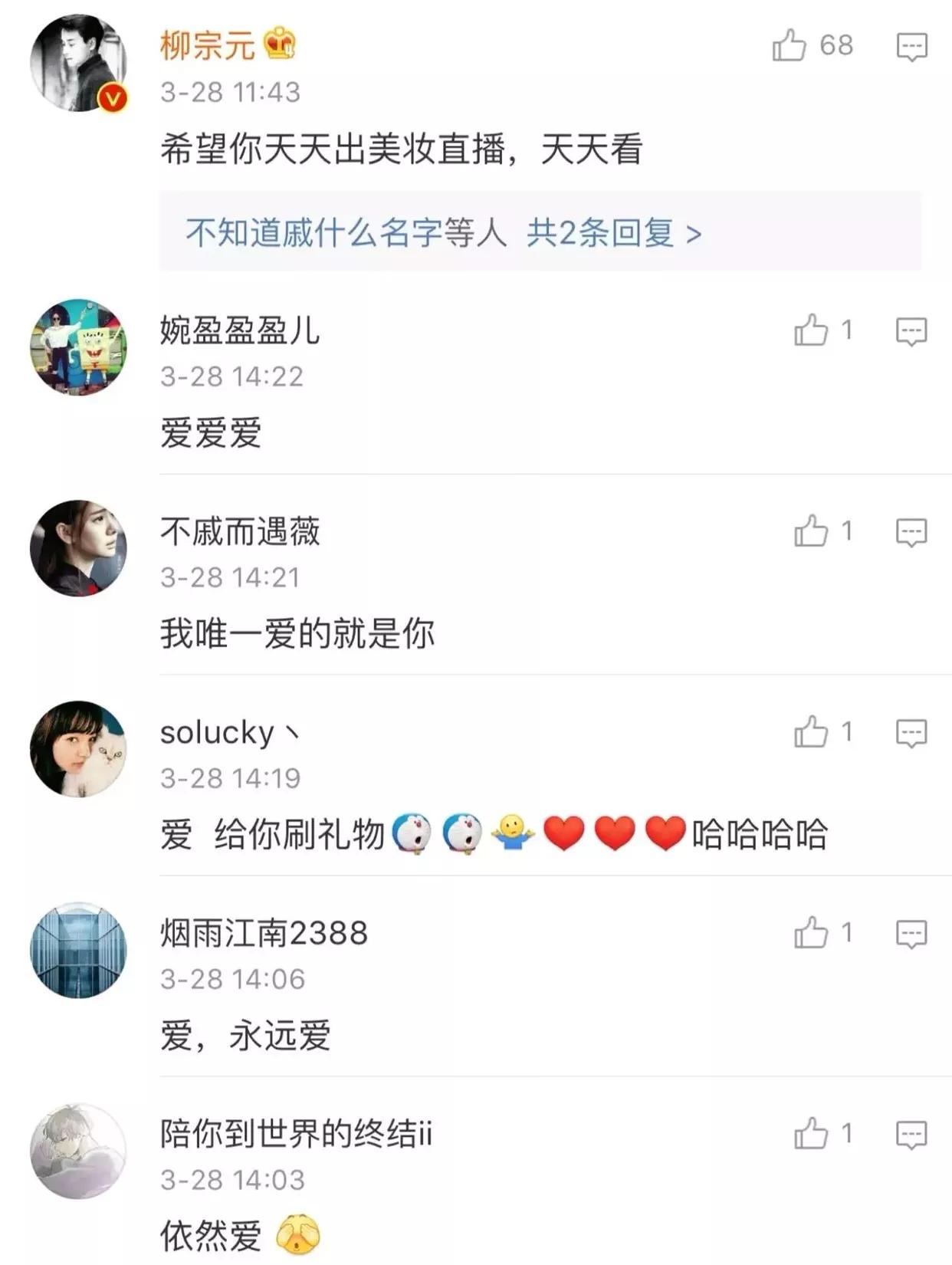Like 陪你到世界的终结ii's comment
952x1265 pixels.
click(811, 1134)
